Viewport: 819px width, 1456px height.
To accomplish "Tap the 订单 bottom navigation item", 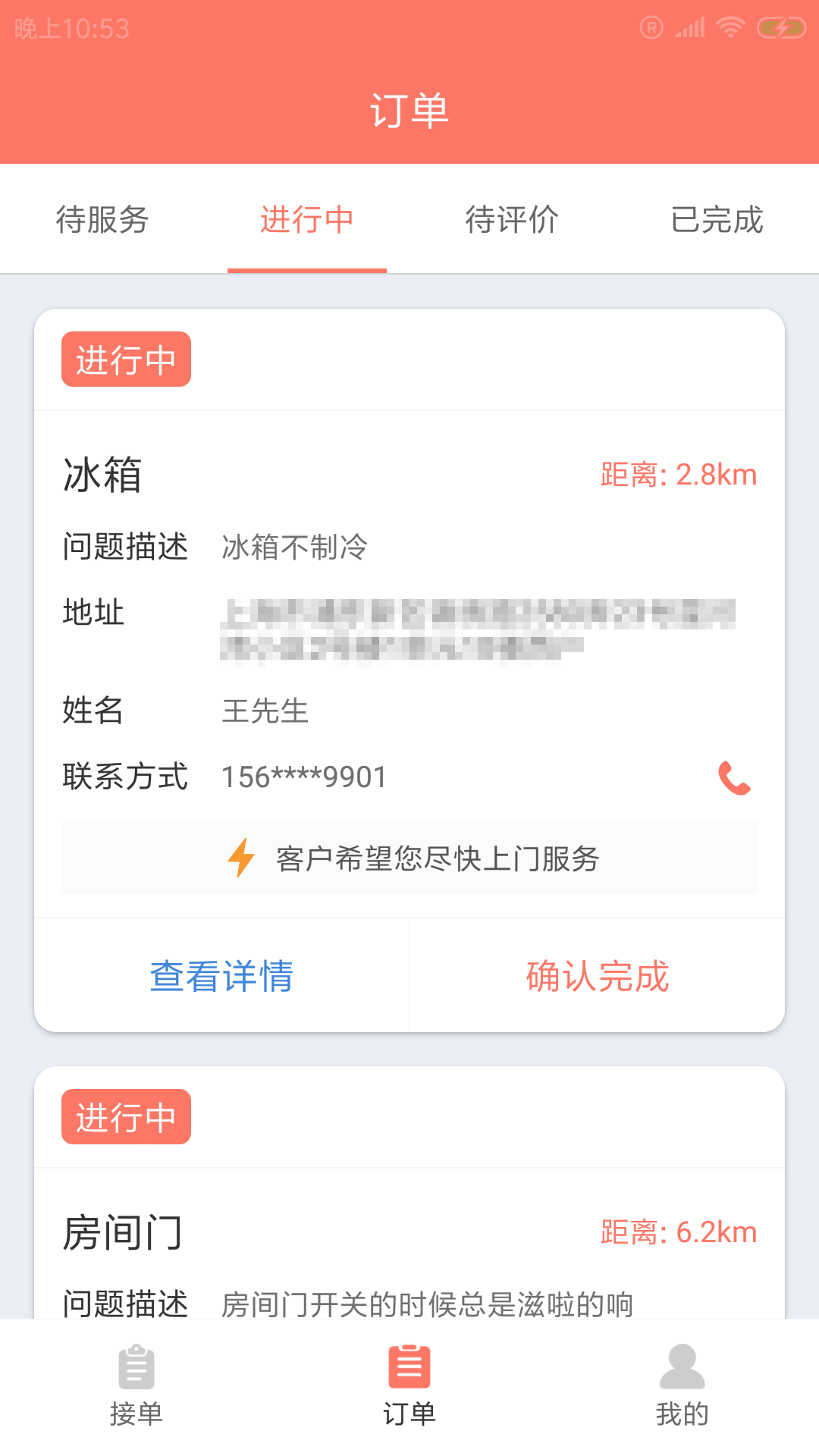I will point(409,1386).
